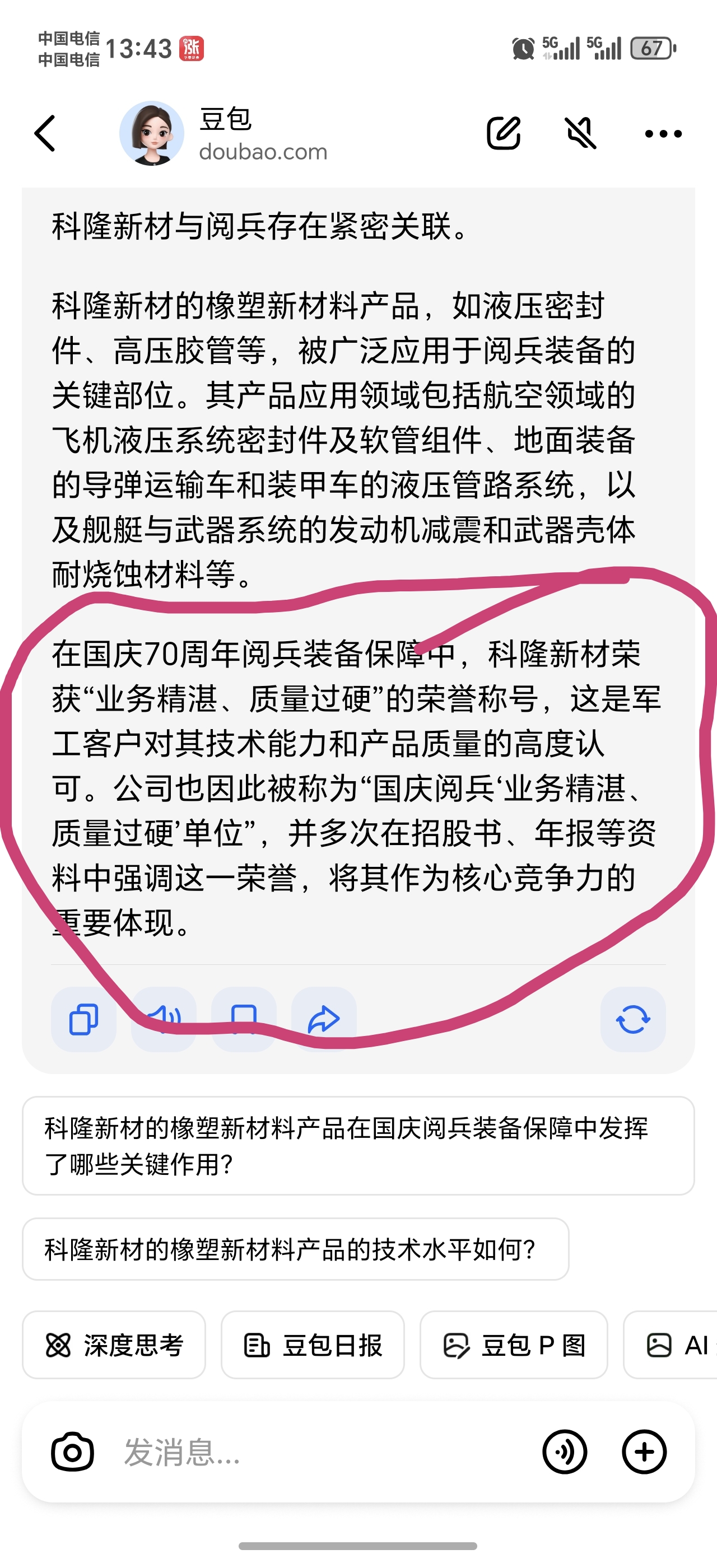The width and height of the screenshot is (717, 1568).
Task: Share this reply
Action: tap(324, 1019)
